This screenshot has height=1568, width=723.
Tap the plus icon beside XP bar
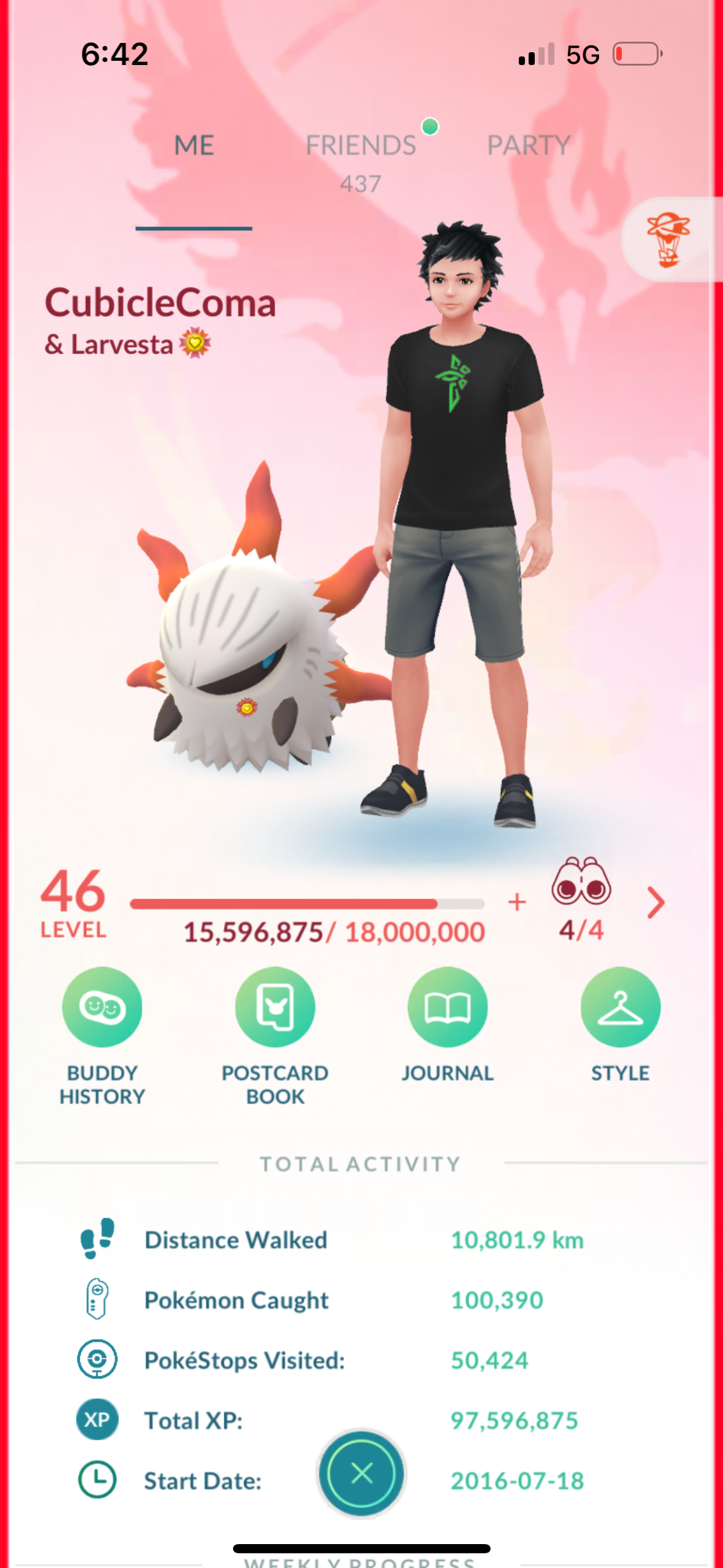click(517, 902)
